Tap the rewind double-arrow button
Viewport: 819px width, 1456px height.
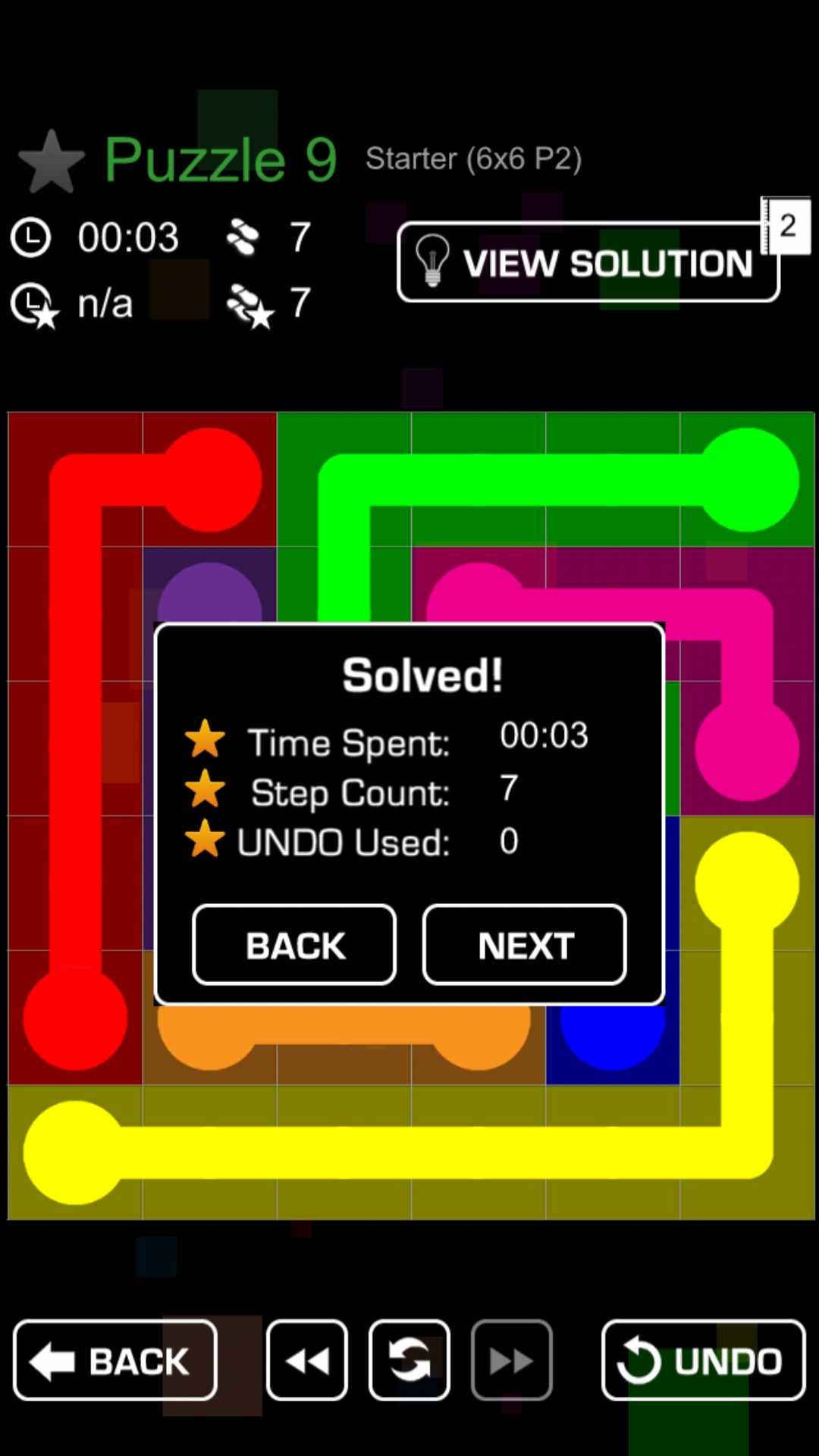307,1360
